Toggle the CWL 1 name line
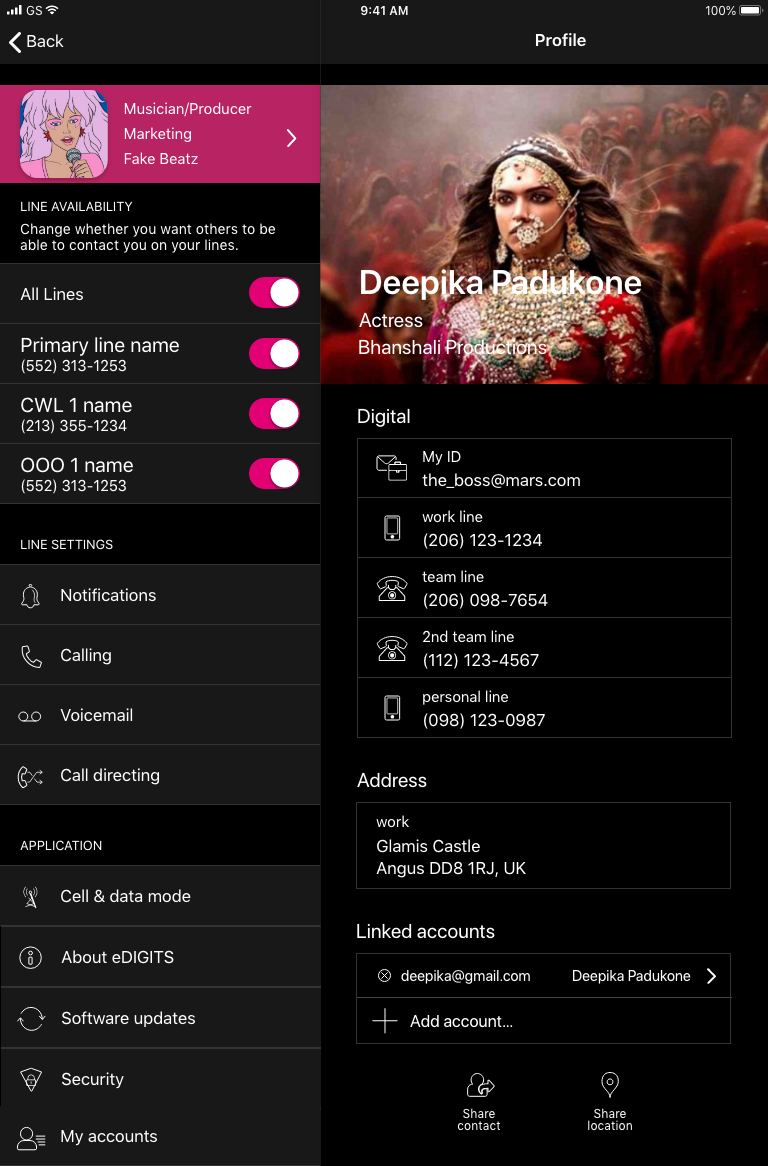 click(274, 413)
